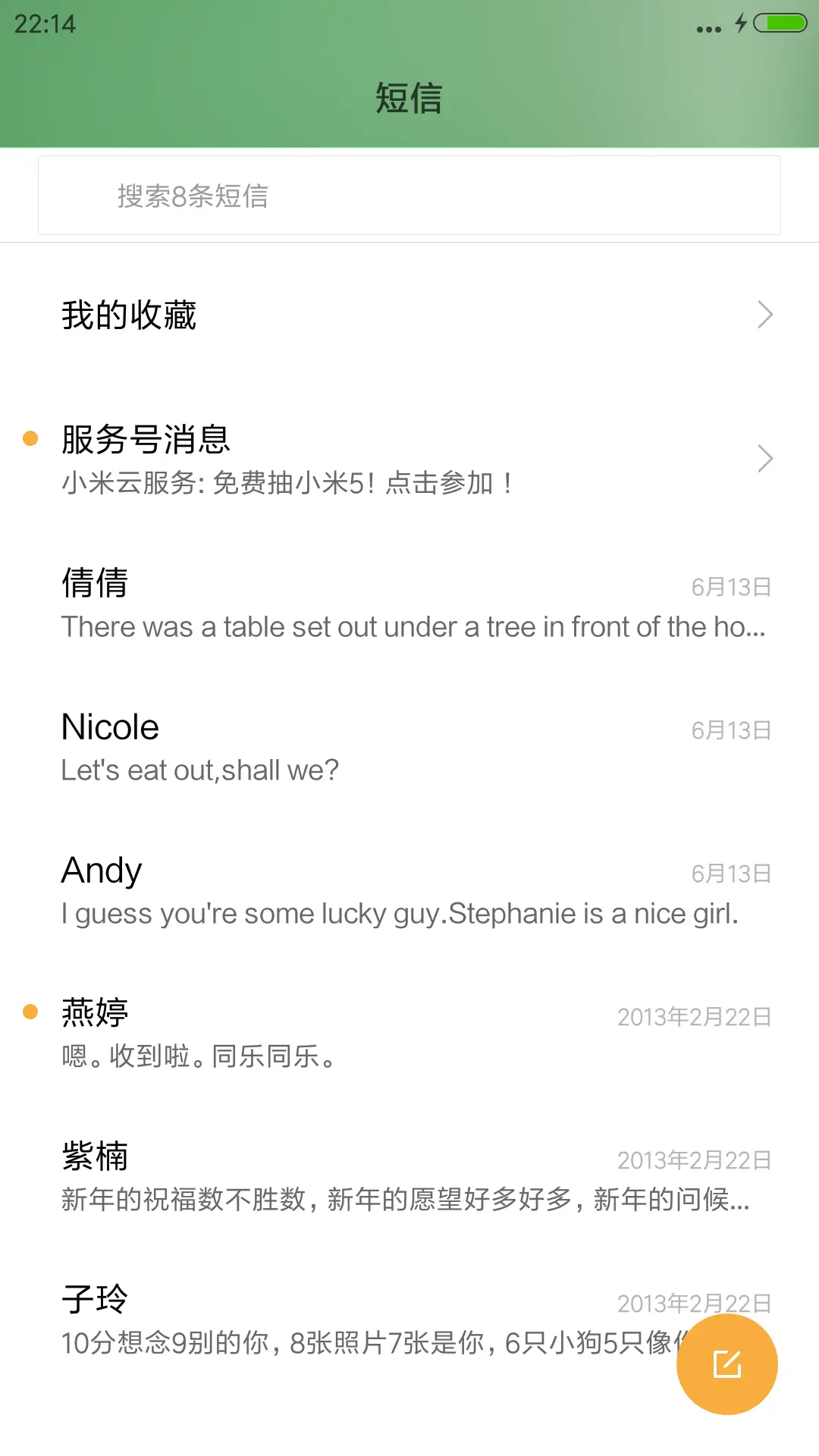Open 我的收藏 favorites
This screenshot has width=819, height=1456.
(409, 315)
